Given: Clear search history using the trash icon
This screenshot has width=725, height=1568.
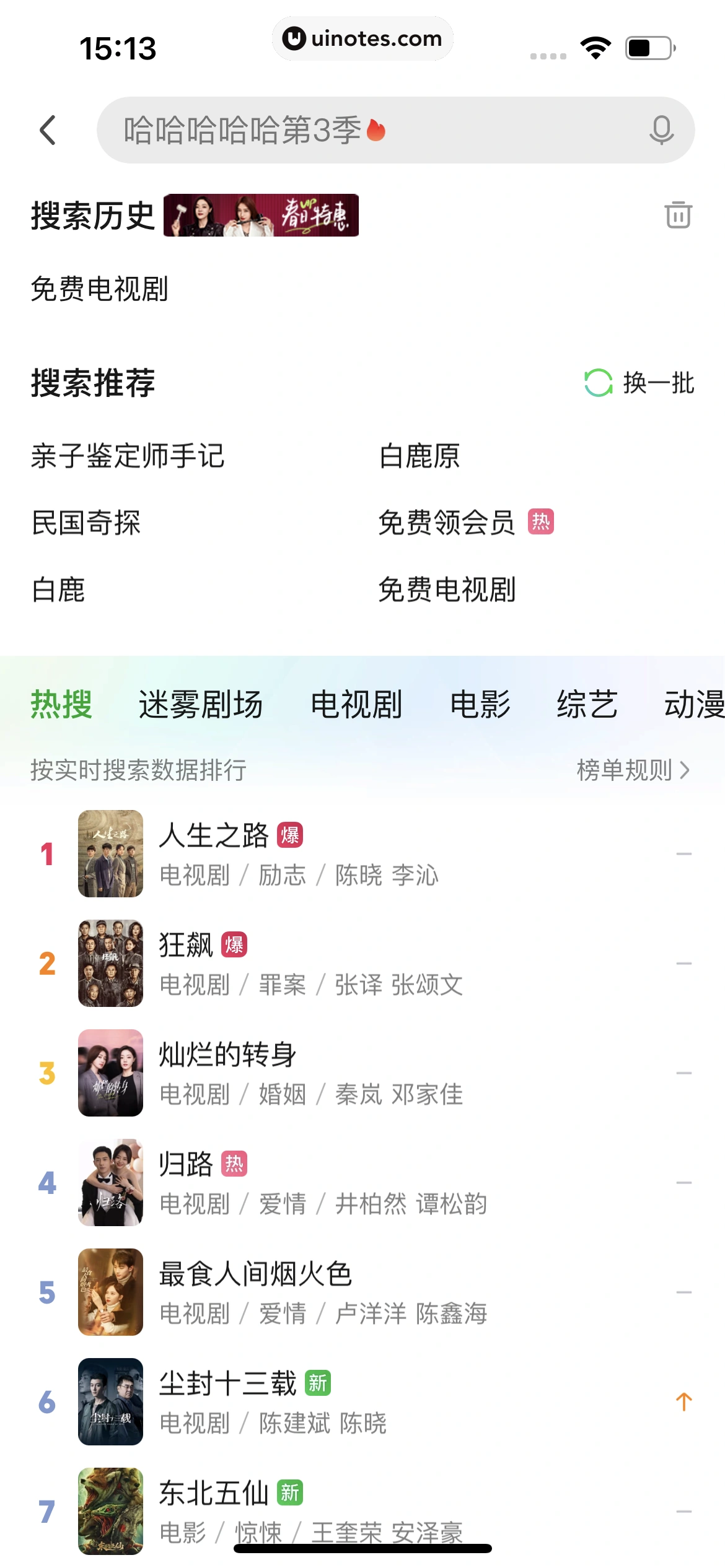Looking at the screenshot, I should click(x=677, y=216).
